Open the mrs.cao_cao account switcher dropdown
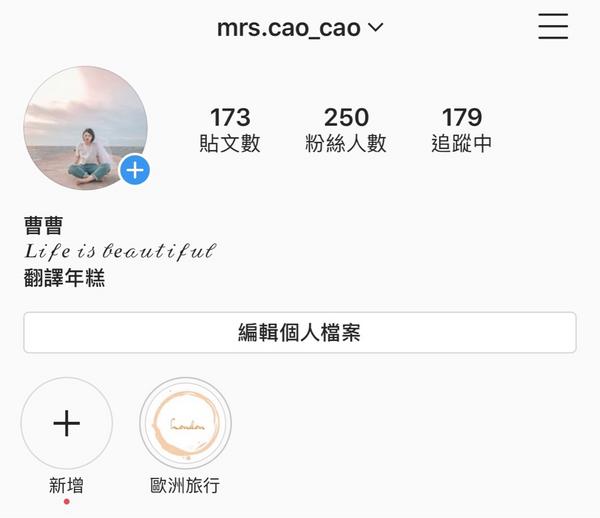The image size is (600, 518). click(300, 28)
